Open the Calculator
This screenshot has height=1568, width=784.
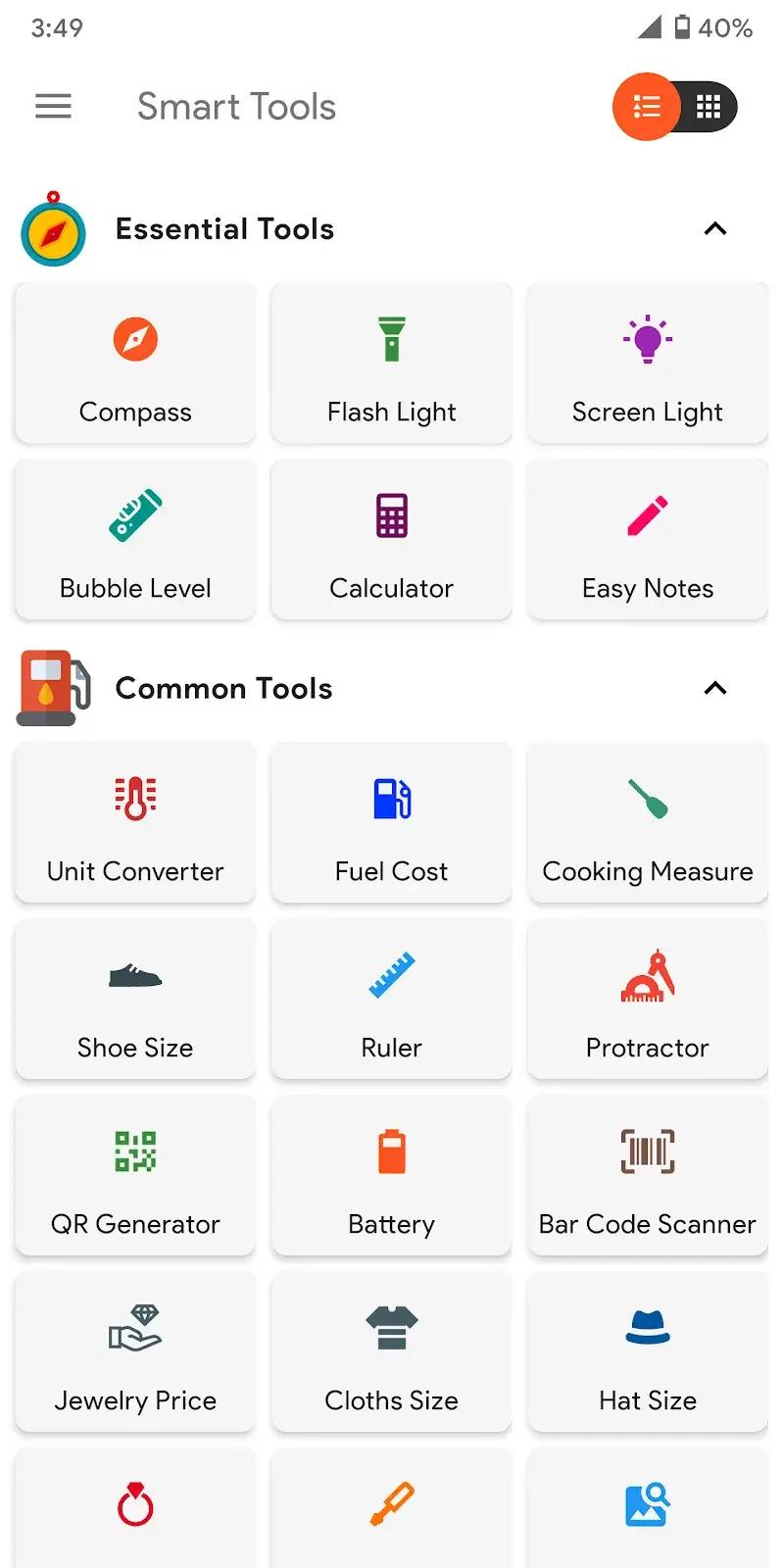point(391,540)
